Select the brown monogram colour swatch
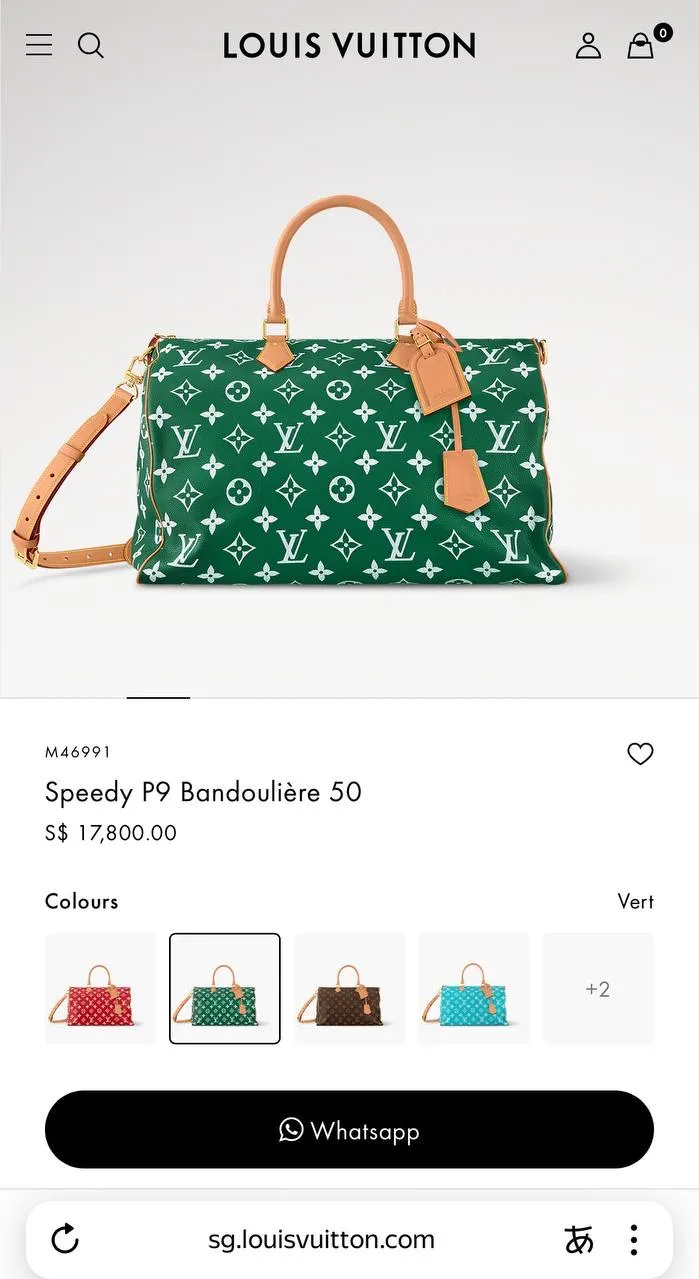The image size is (699, 1279). tap(349, 989)
